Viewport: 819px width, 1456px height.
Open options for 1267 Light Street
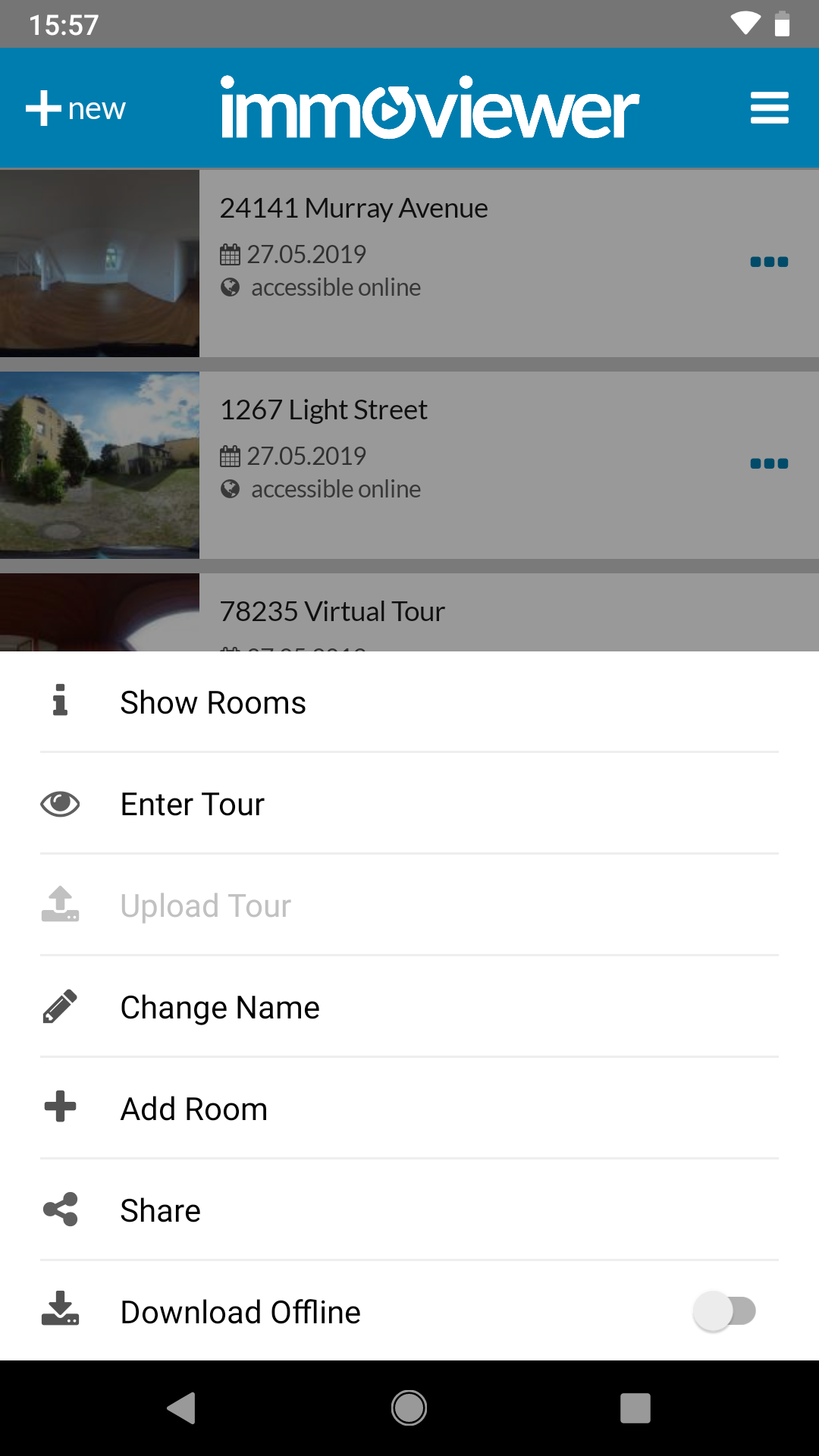click(x=769, y=463)
